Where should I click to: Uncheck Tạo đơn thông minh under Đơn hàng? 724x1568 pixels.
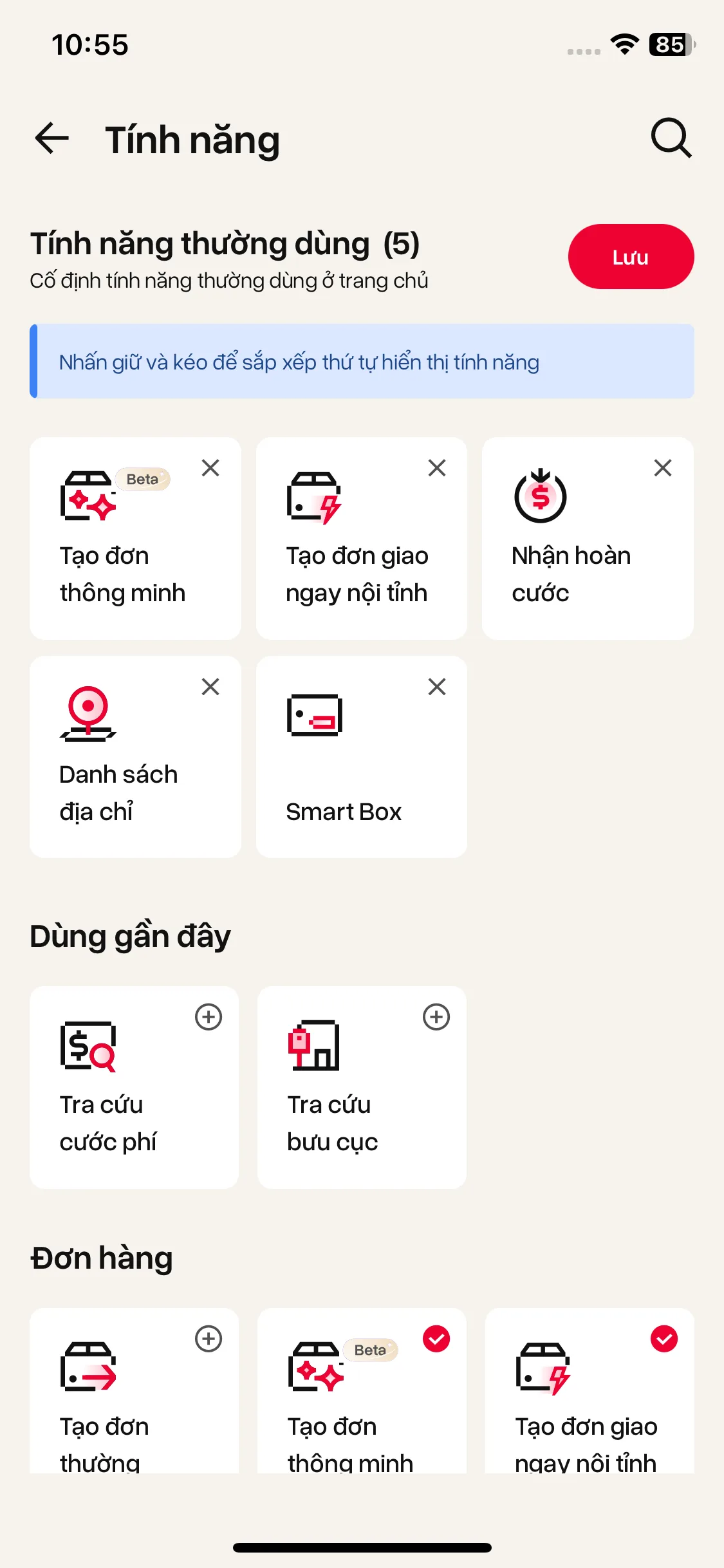pos(436,1339)
